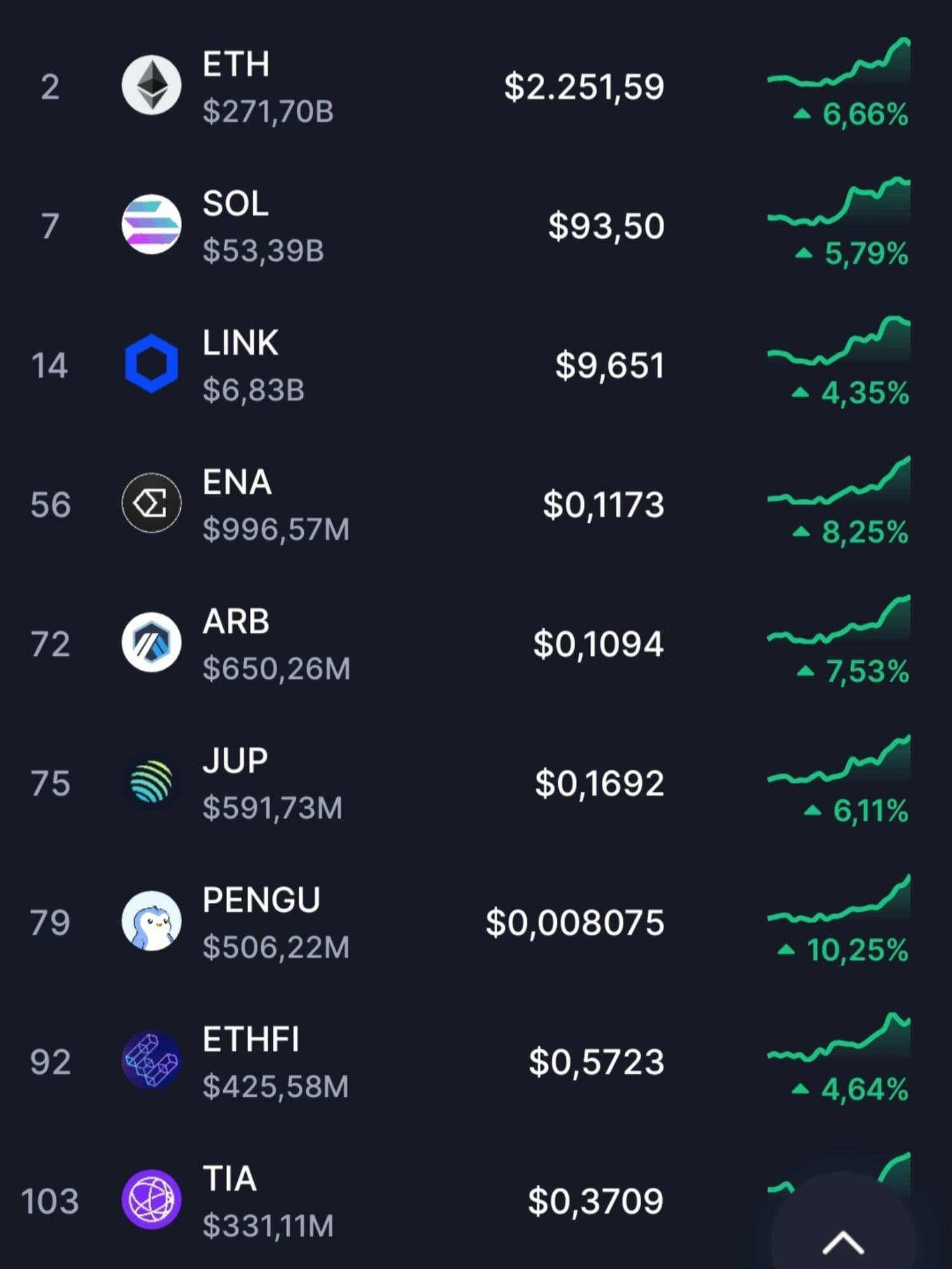
Task: View the ETHFI coin row
Action: click(251, 1061)
